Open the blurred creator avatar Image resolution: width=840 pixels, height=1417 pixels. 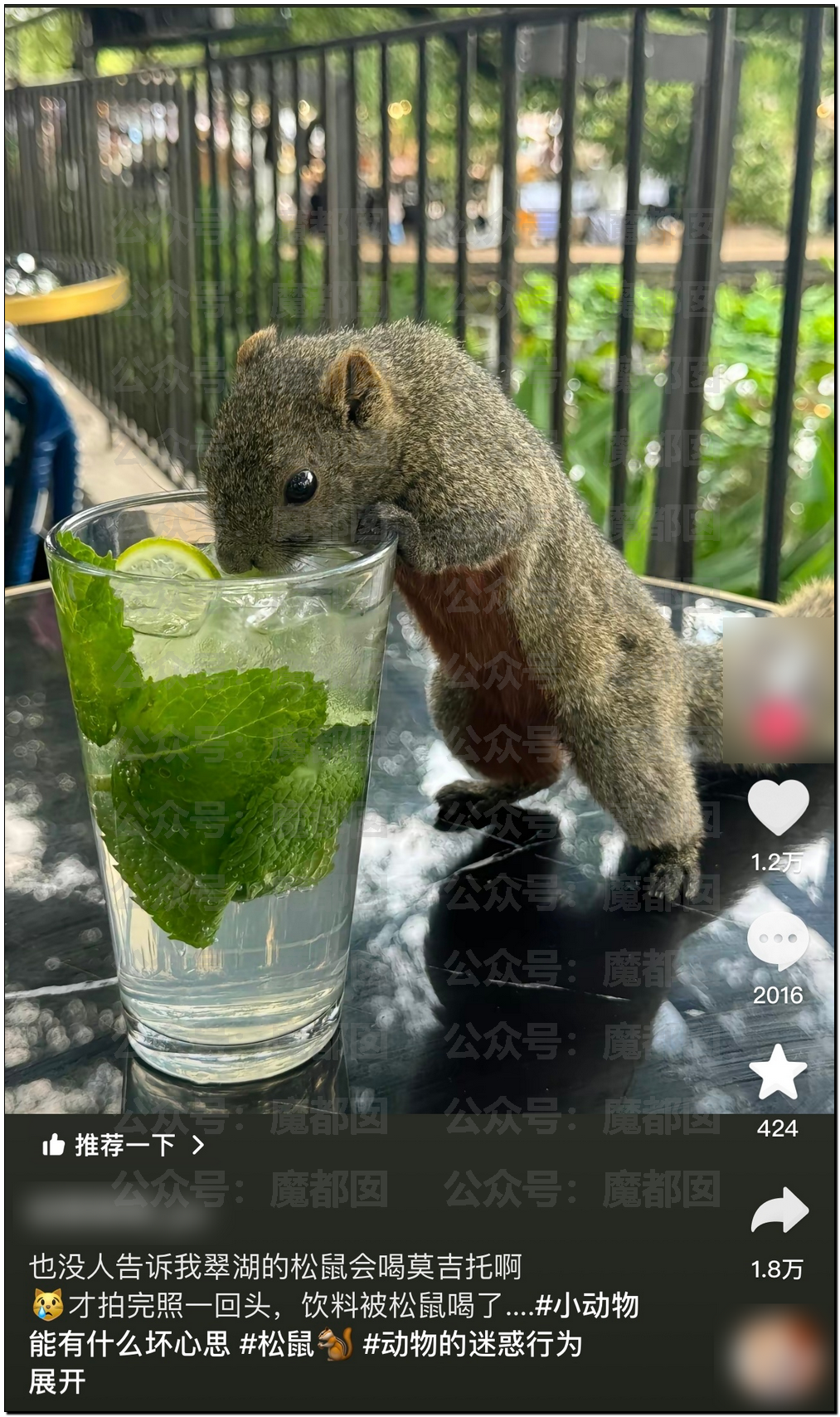click(x=777, y=689)
